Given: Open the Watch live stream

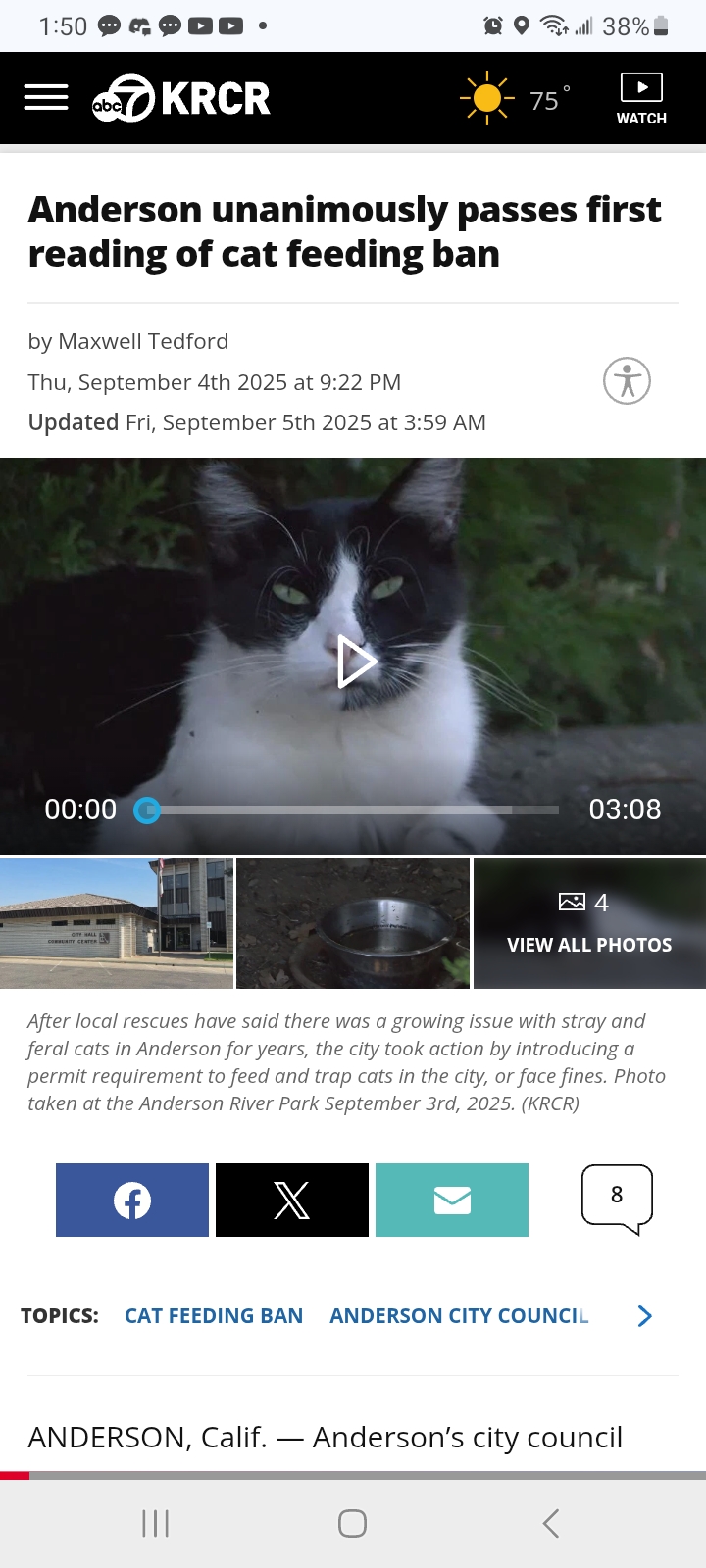Looking at the screenshot, I should (641, 99).
